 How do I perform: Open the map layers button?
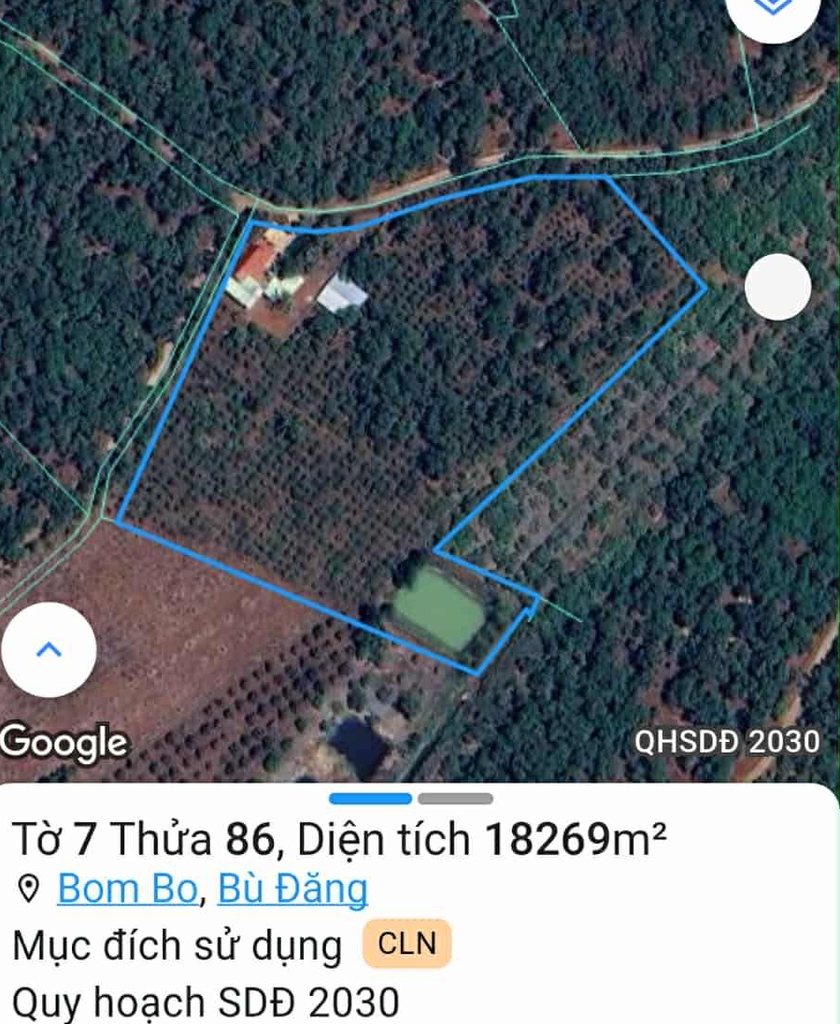tap(771, 10)
